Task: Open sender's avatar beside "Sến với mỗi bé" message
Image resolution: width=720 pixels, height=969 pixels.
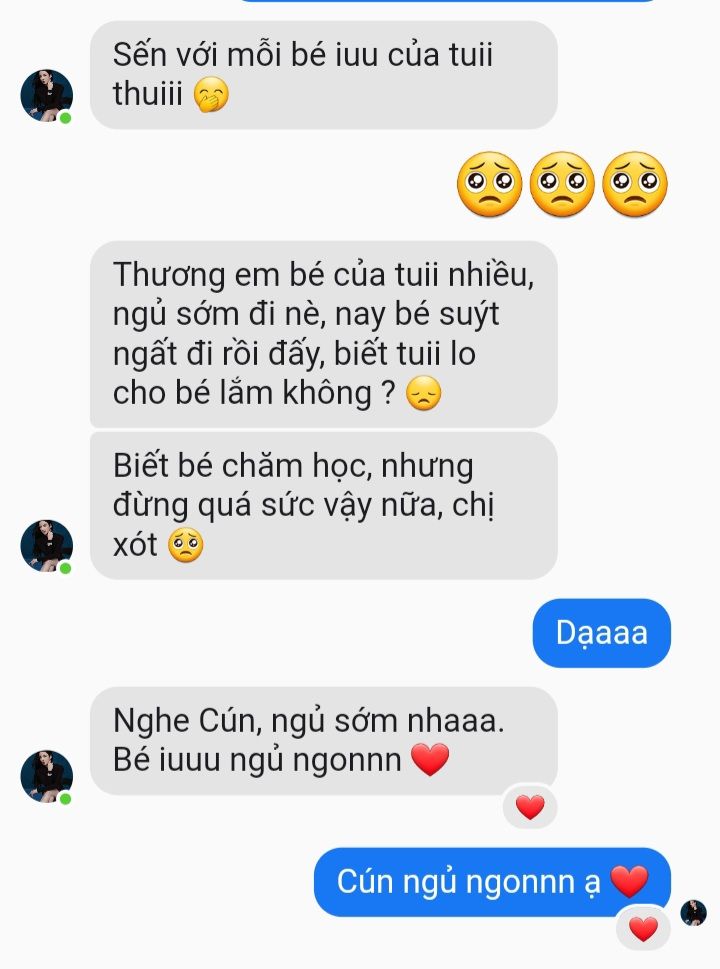Action: coord(46,96)
